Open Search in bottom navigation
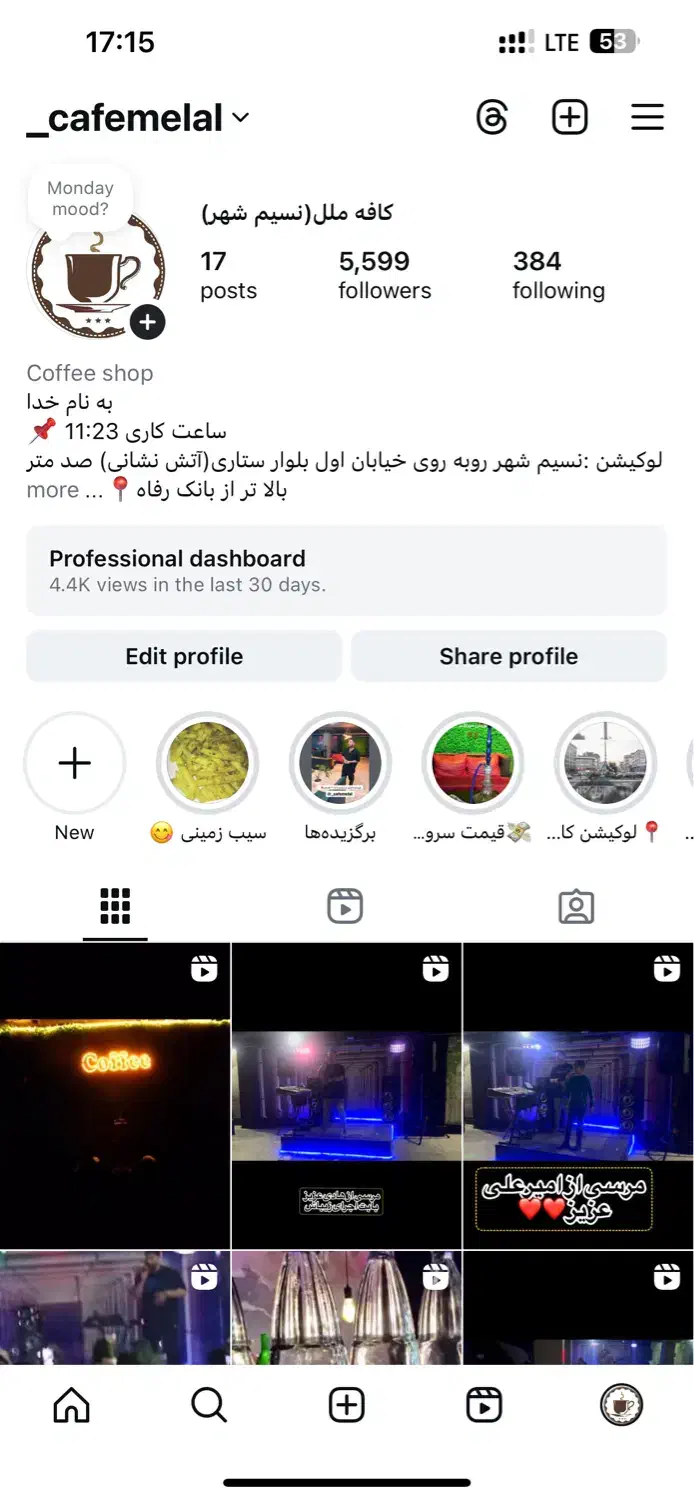This screenshot has height=1500, width=694. tap(208, 1405)
